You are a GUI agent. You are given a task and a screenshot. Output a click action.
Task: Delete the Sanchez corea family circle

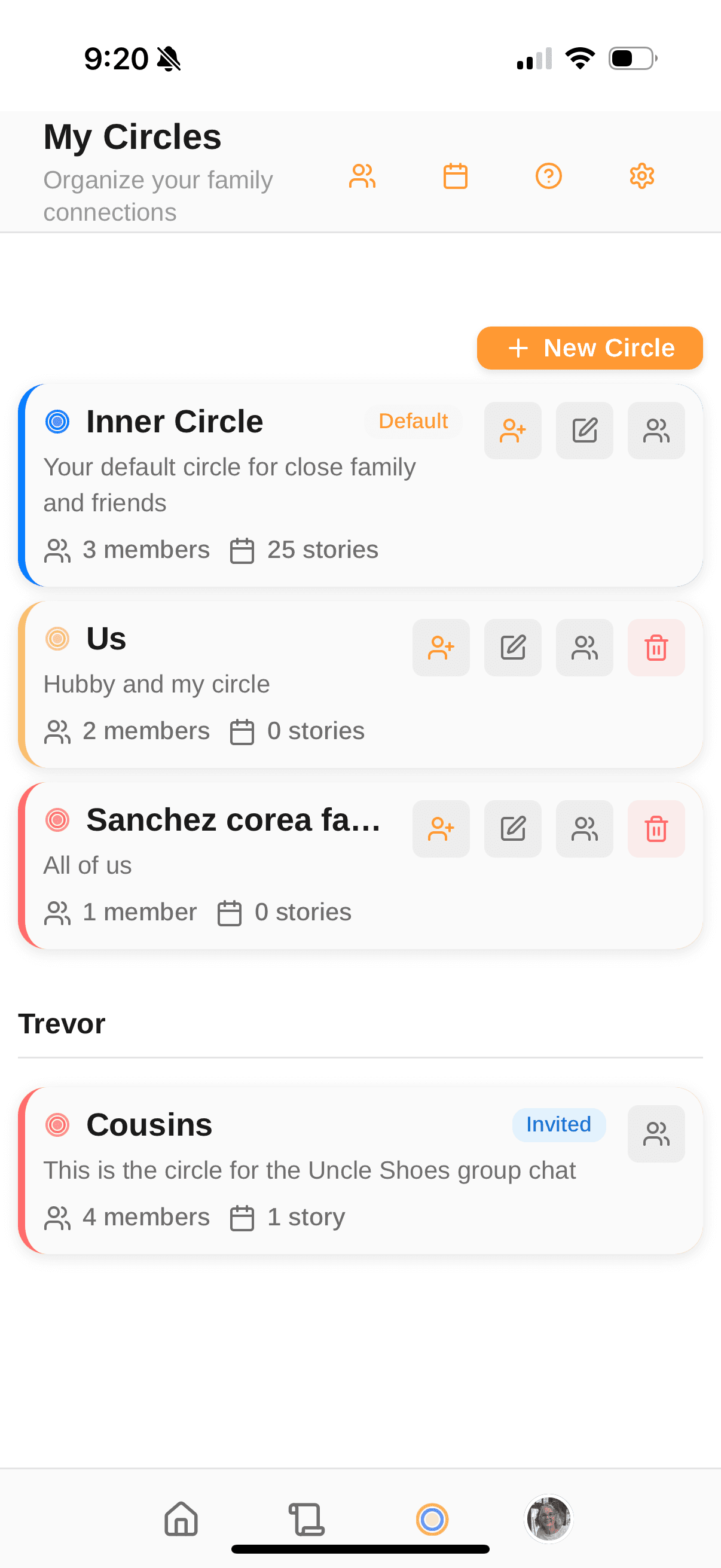click(x=656, y=828)
